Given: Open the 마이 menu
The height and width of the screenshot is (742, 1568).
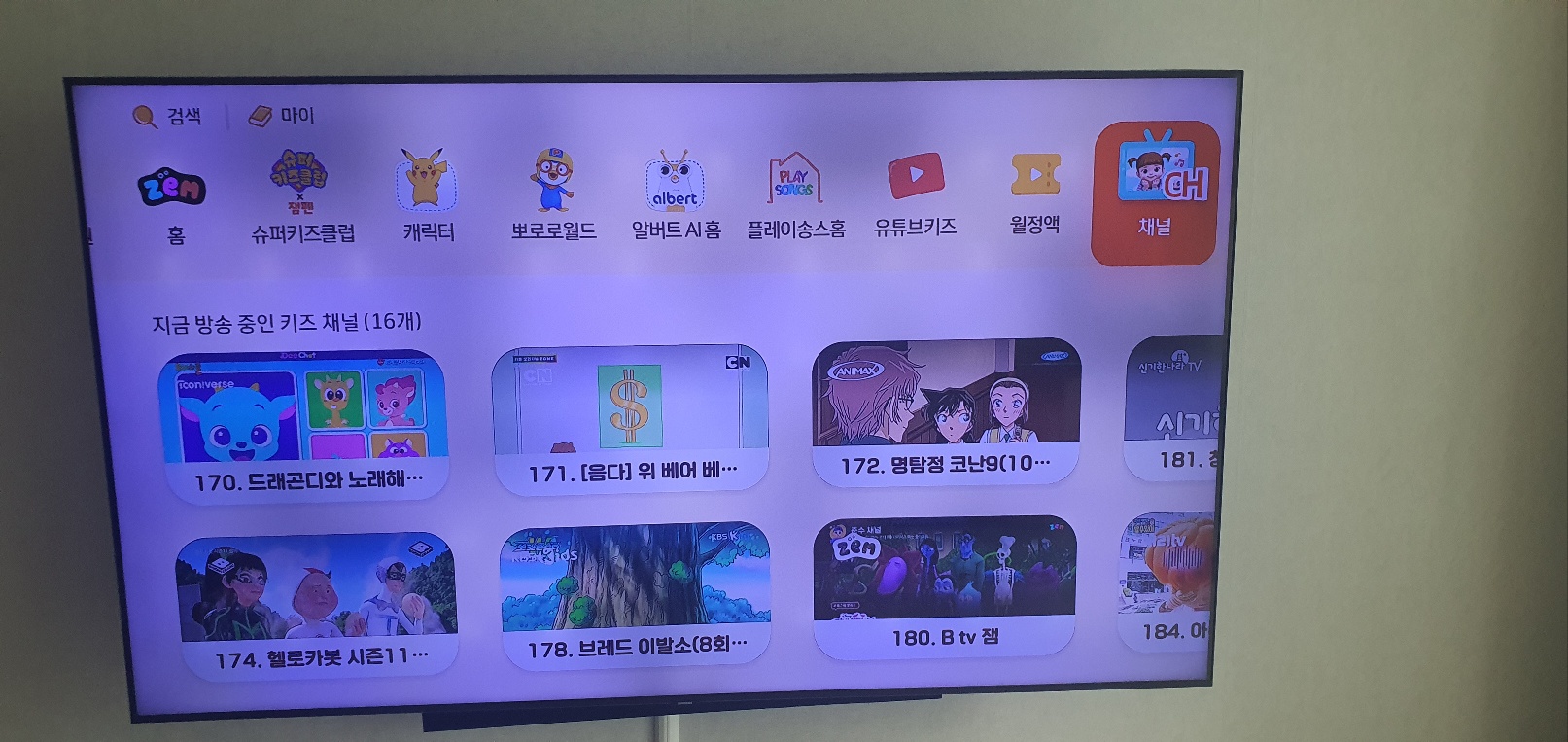Looking at the screenshot, I should pos(282,116).
